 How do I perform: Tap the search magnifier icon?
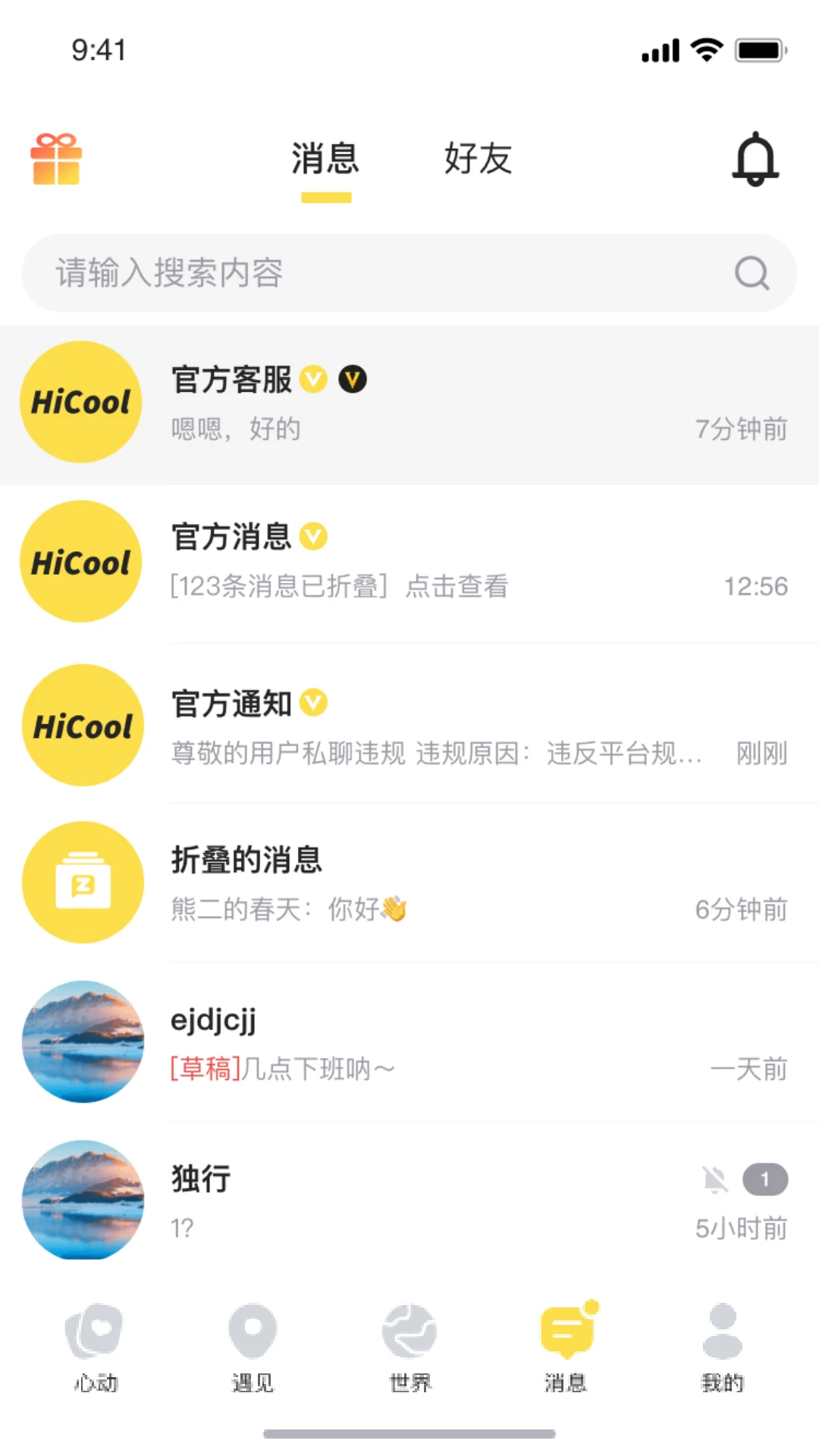point(750,272)
